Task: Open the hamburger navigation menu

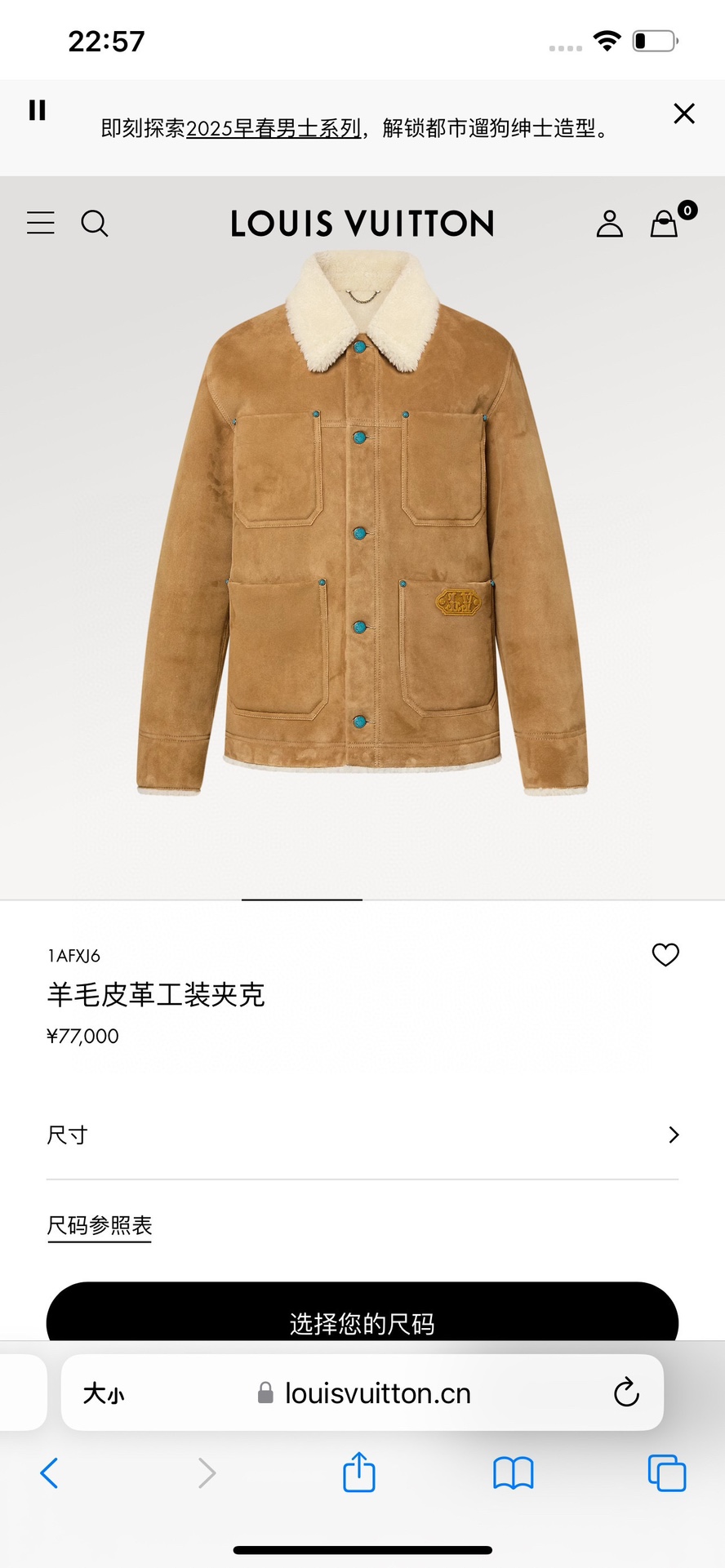Action: 41,223
